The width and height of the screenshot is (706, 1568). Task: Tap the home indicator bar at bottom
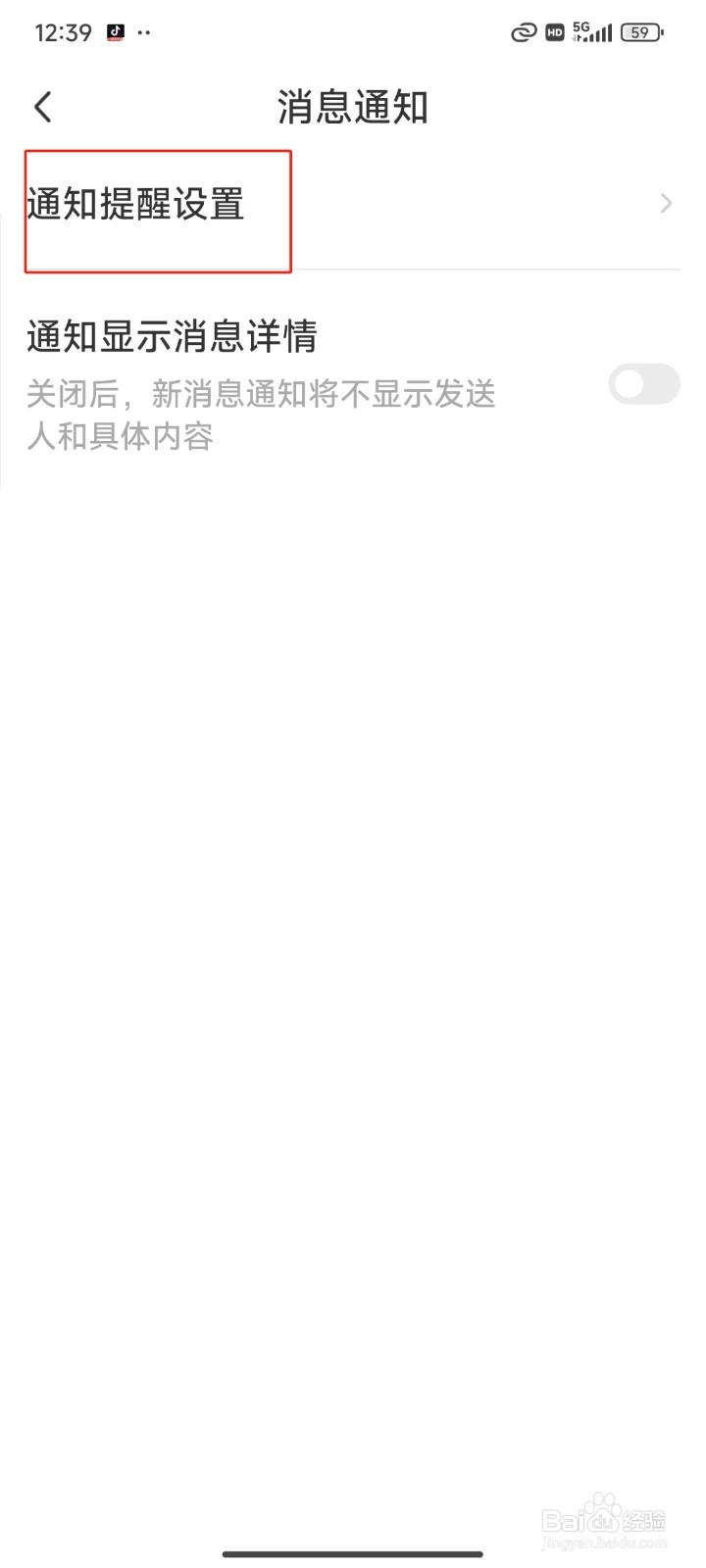tap(353, 1554)
